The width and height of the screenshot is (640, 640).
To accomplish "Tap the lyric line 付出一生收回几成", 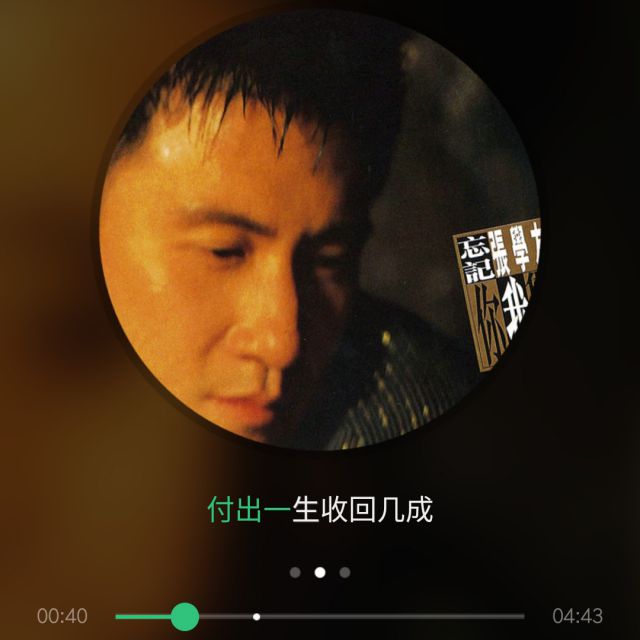I will pyautogui.click(x=319, y=511).
